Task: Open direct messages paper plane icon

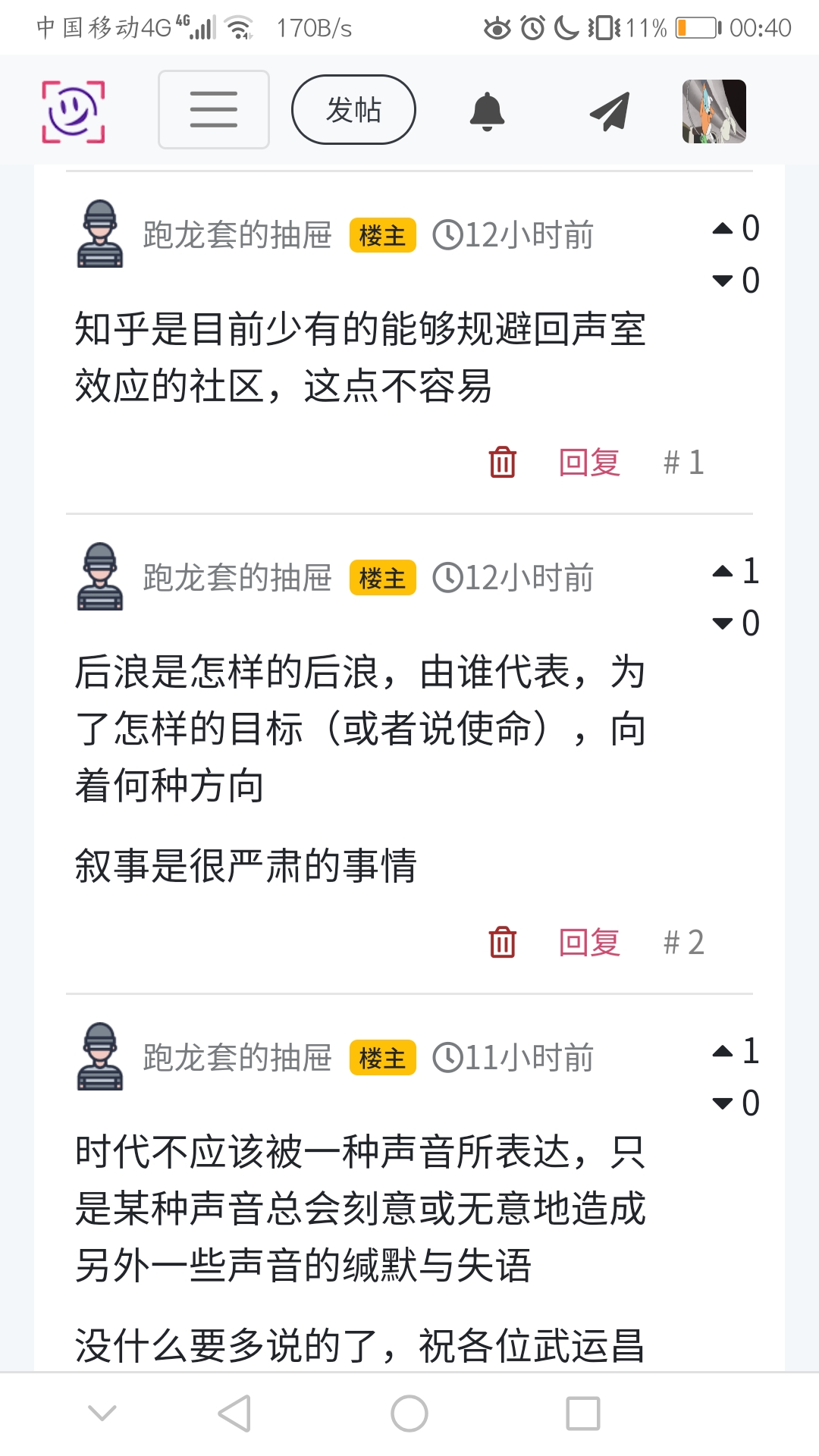Action: tap(610, 111)
